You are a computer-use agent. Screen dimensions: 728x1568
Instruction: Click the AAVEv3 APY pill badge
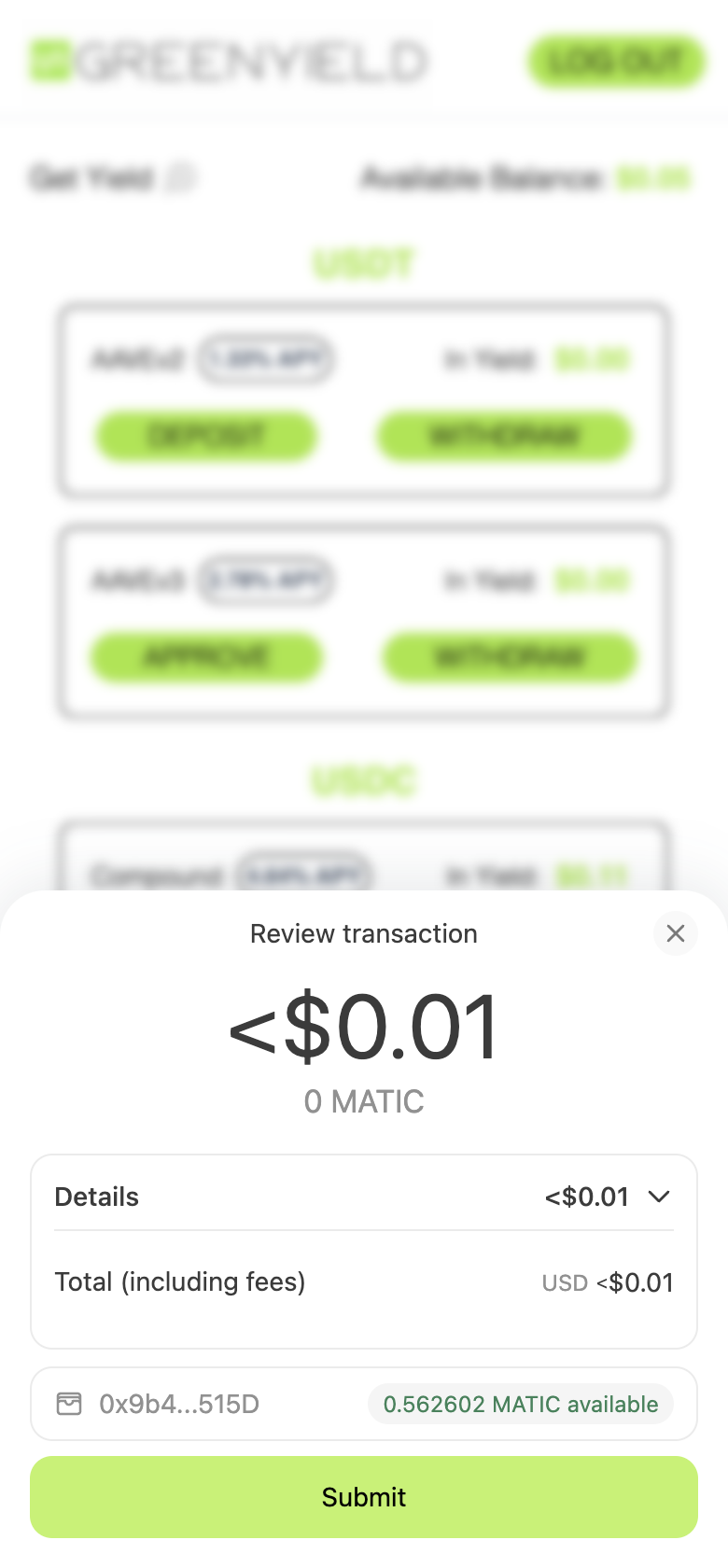point(265,580)
